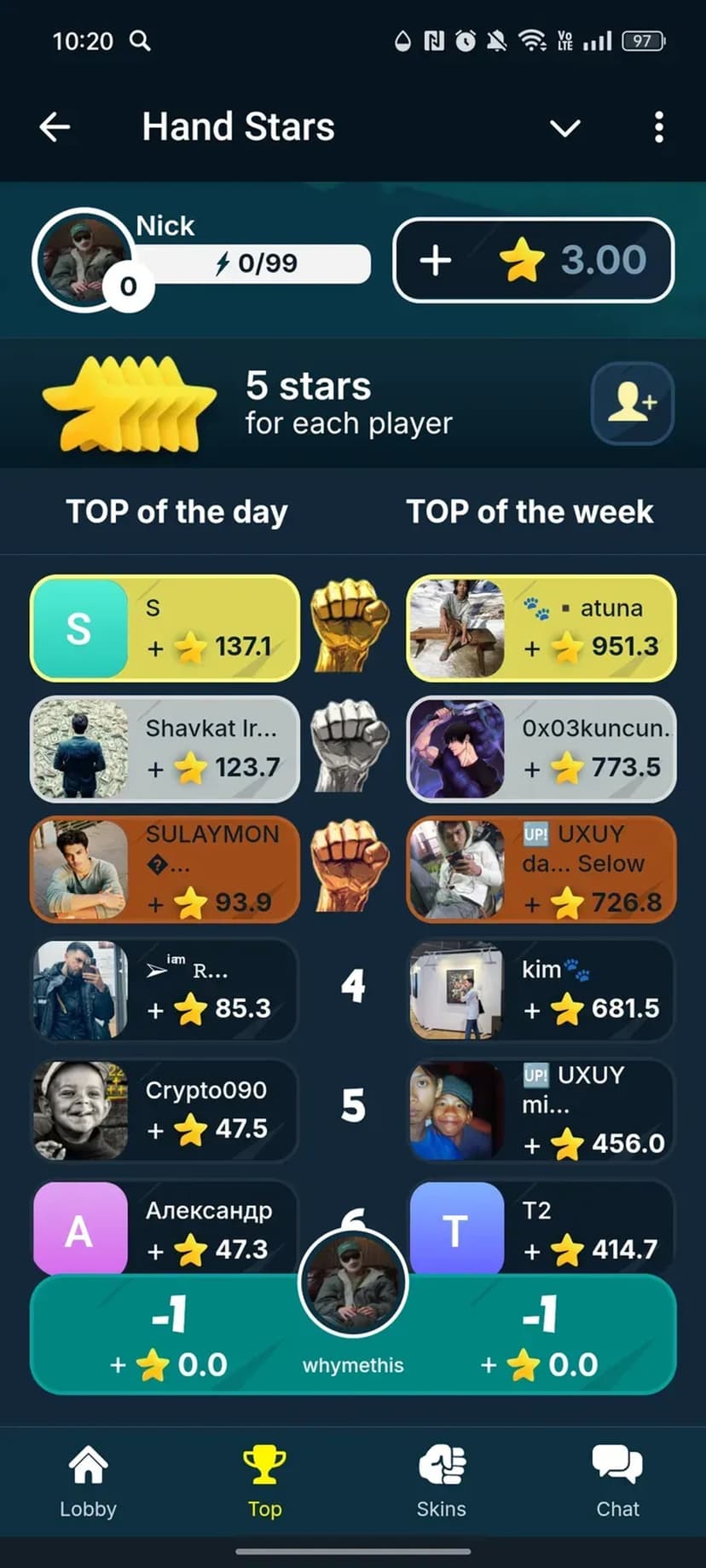
Task: Open Shavkat Ir... leaderboard card
Action: click(165, 749)
